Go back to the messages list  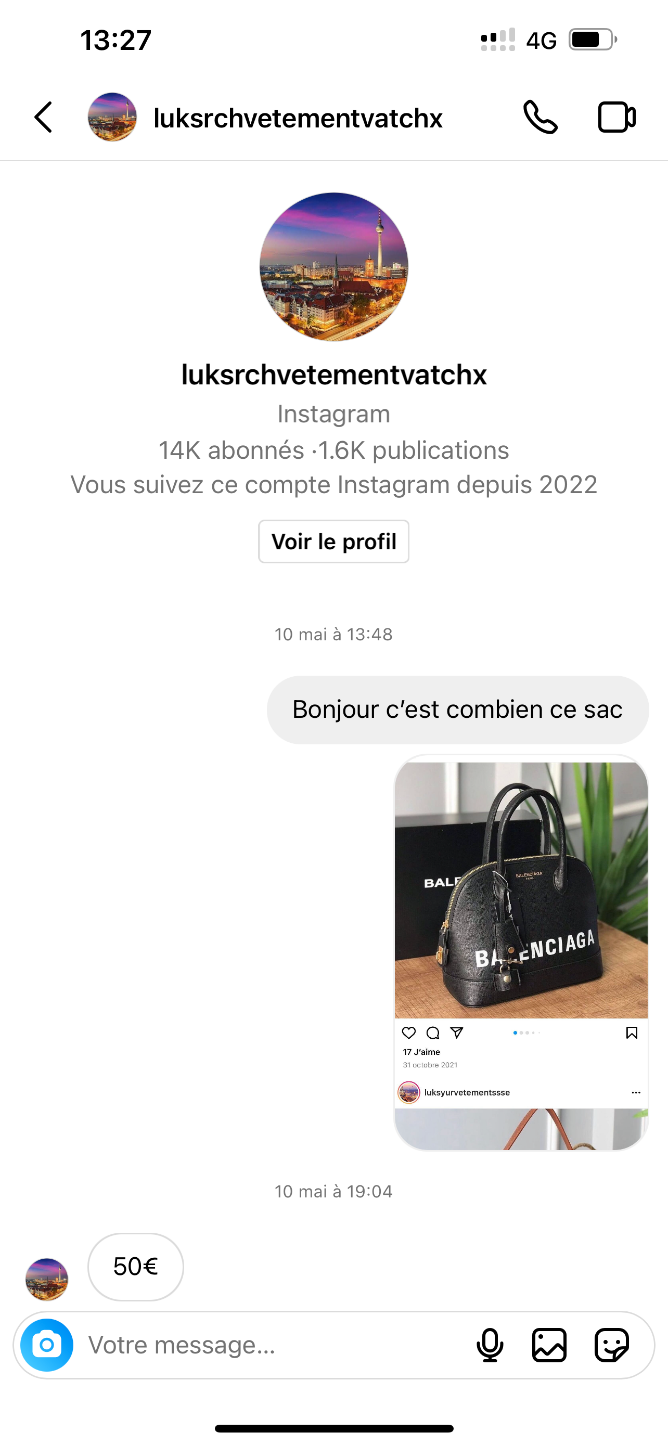(43, 118)
